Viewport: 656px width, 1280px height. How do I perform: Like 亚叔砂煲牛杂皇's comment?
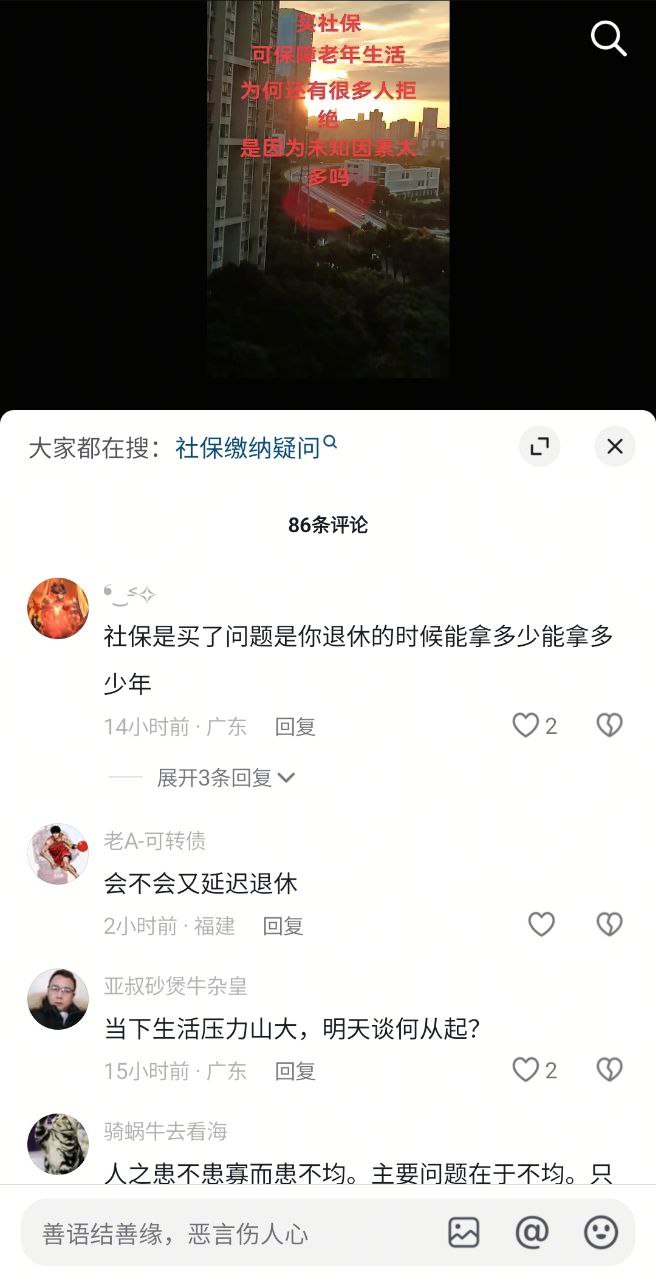526,1070
